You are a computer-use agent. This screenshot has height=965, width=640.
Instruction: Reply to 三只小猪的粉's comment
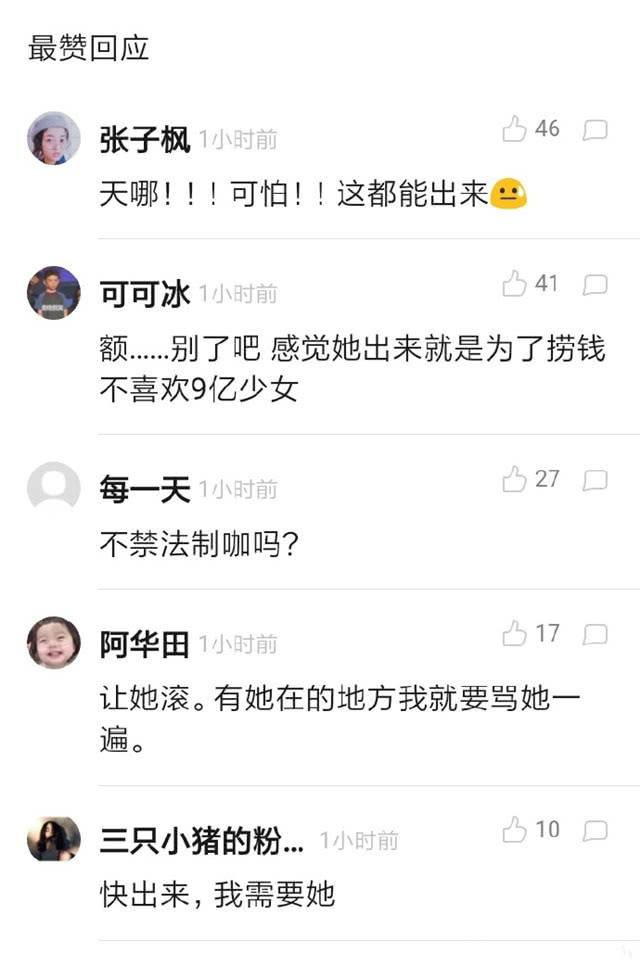pos(595,831)
